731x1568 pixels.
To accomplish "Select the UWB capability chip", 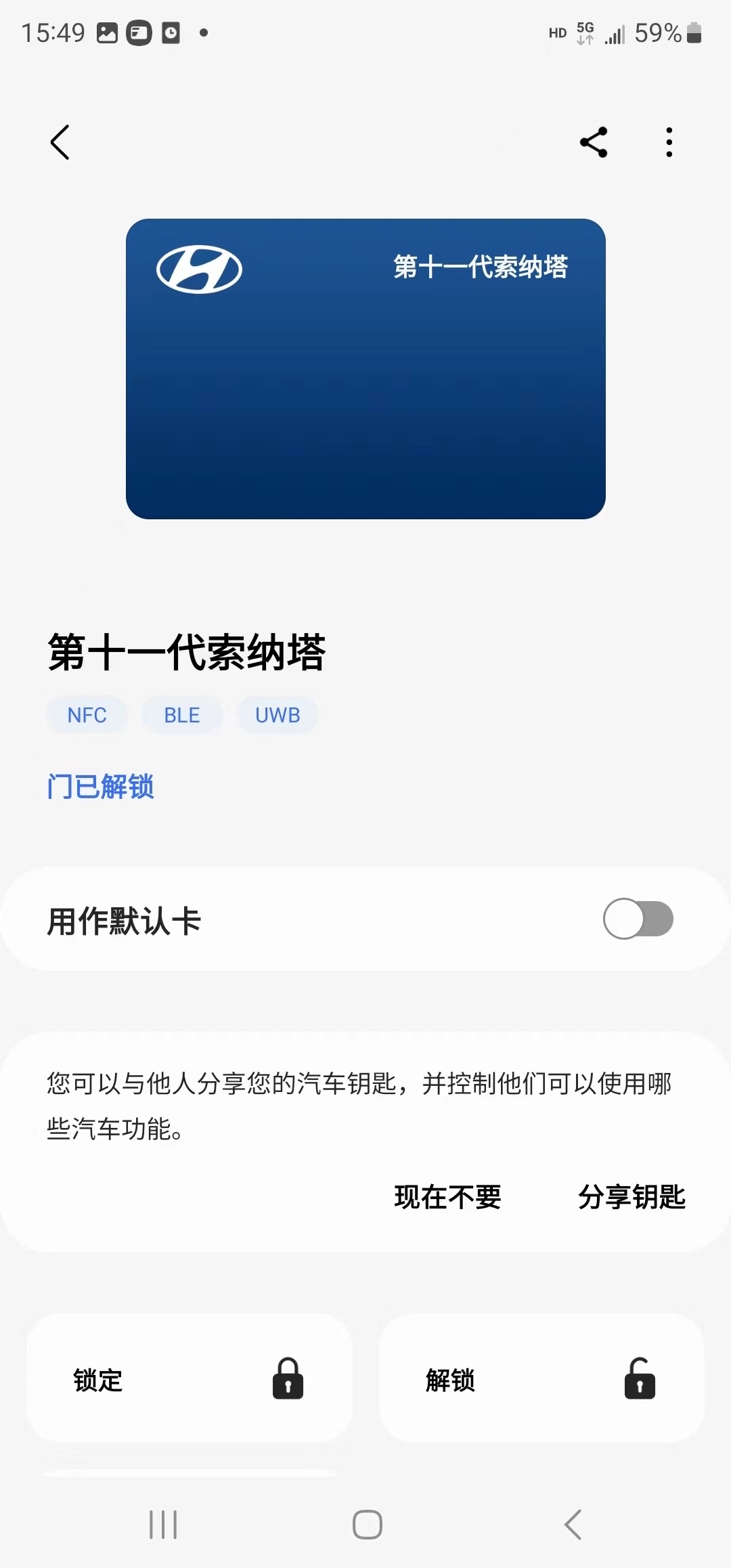I will (x=277, y=715).
